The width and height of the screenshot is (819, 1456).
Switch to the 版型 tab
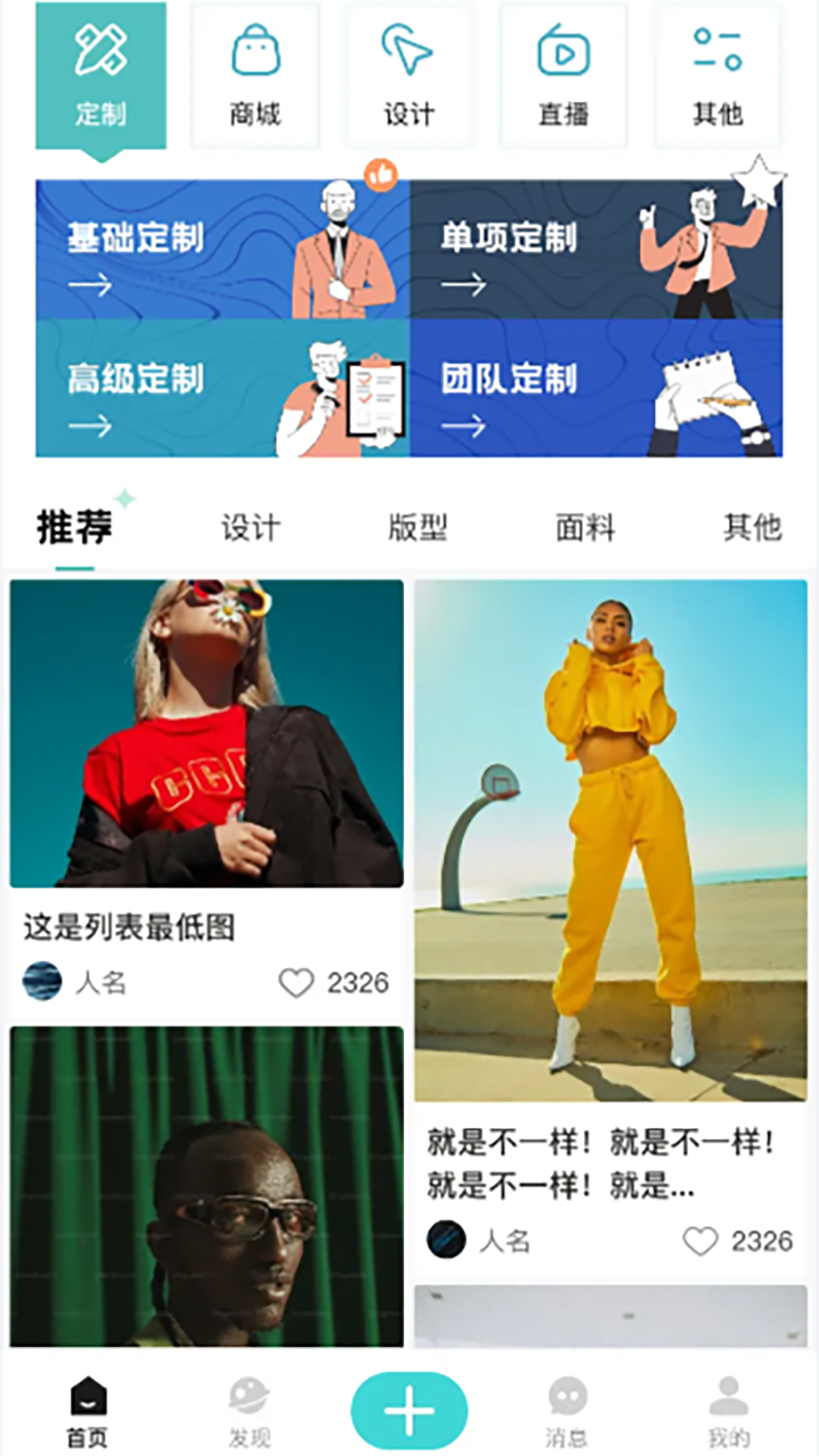pos(416,526)
